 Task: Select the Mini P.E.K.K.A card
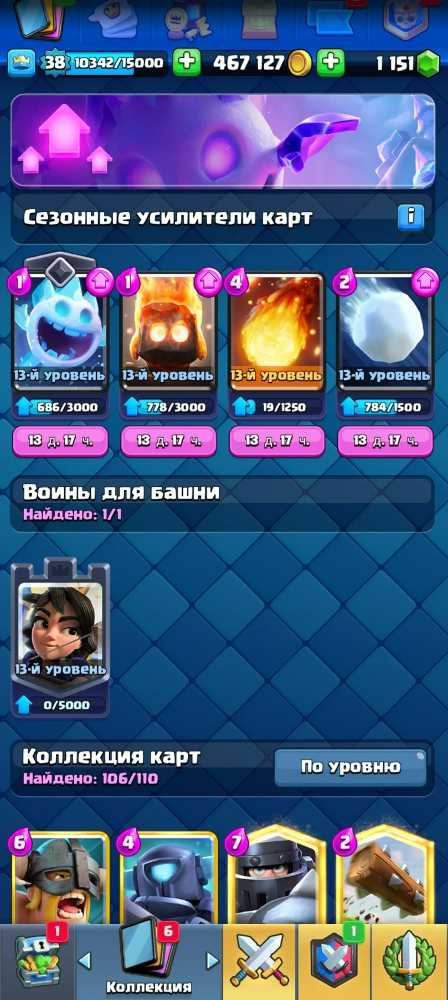point(168,877)
